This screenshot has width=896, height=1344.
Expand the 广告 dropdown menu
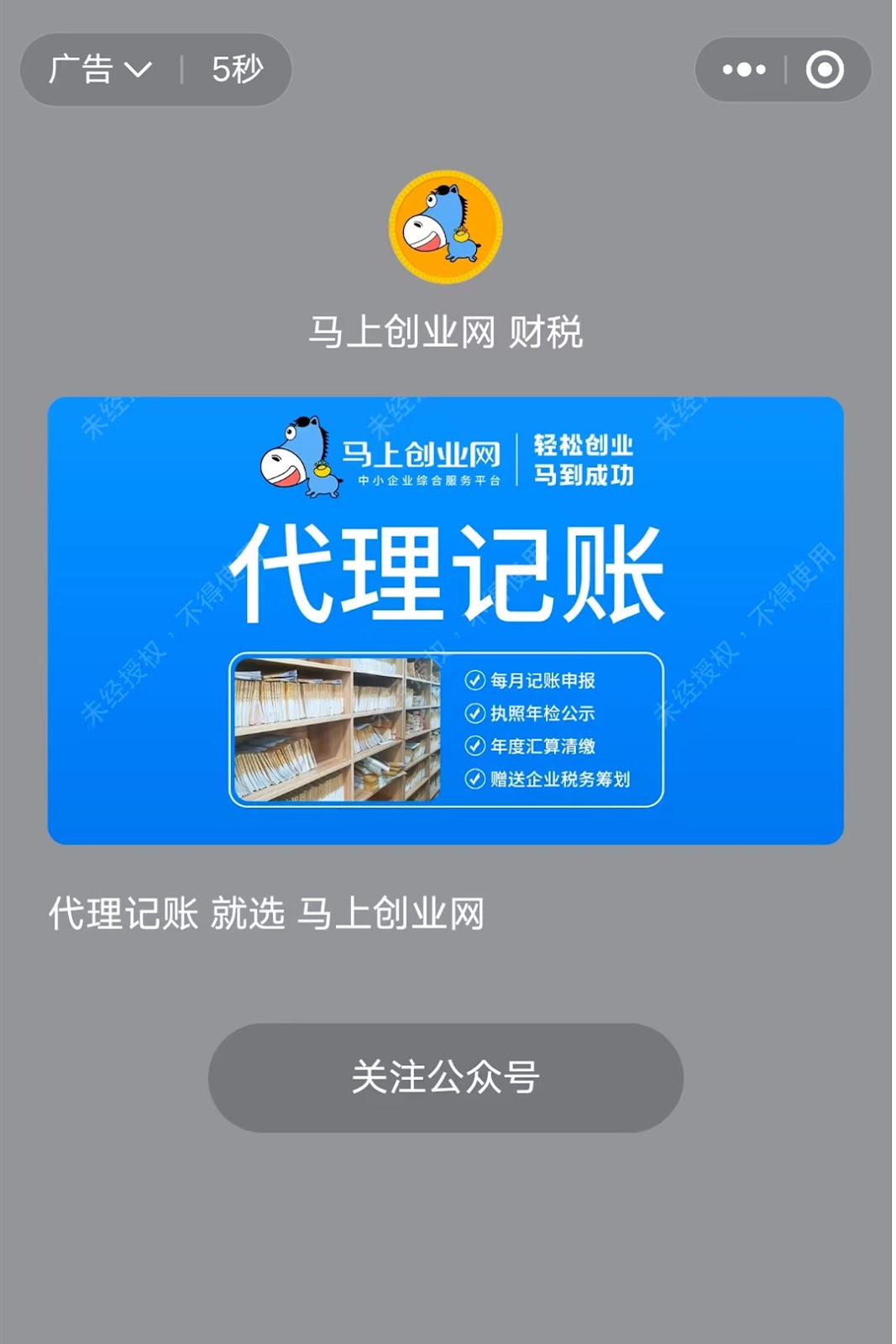pyautogui.click(x=100, y=70)
